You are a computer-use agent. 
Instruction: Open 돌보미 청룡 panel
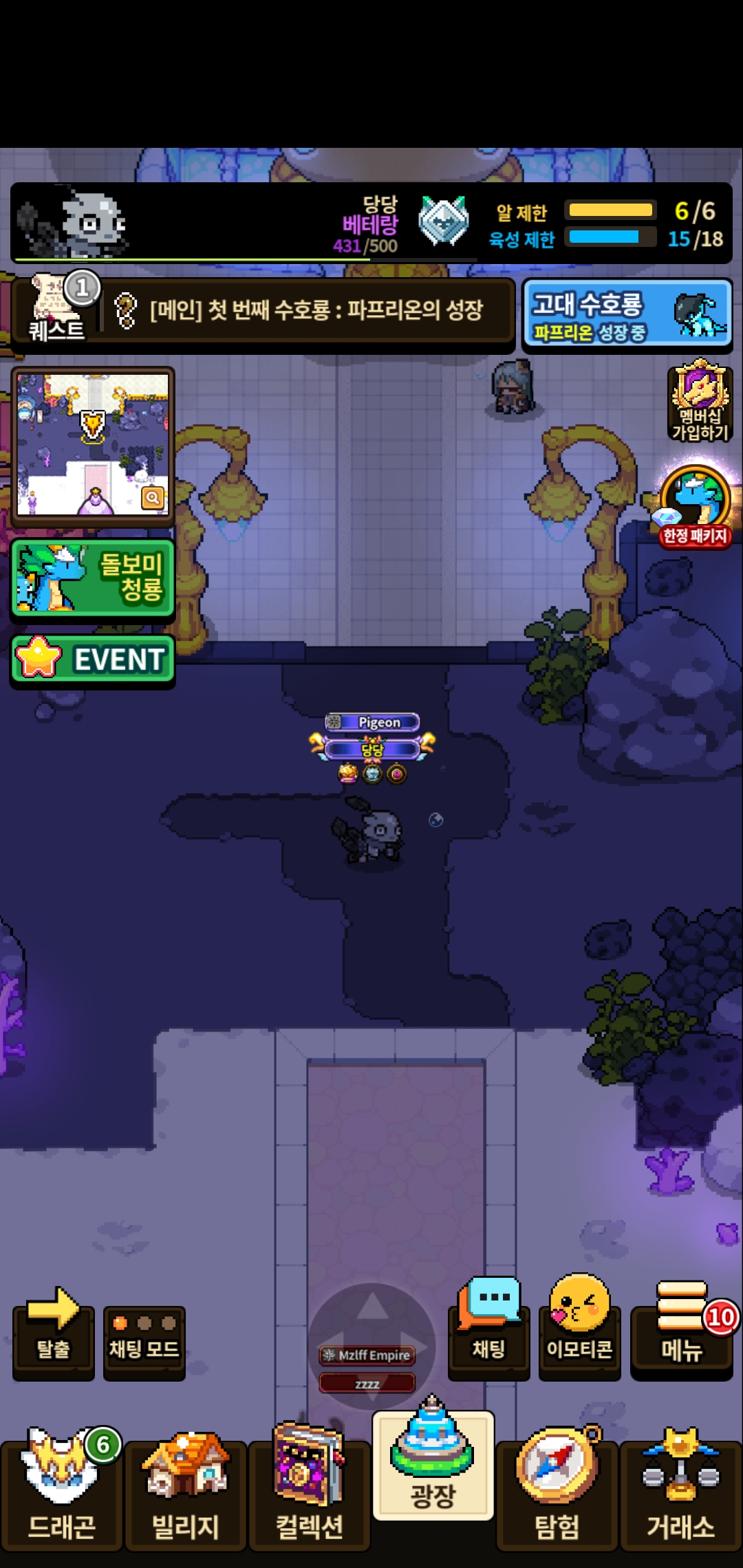(x=93, y=578)
